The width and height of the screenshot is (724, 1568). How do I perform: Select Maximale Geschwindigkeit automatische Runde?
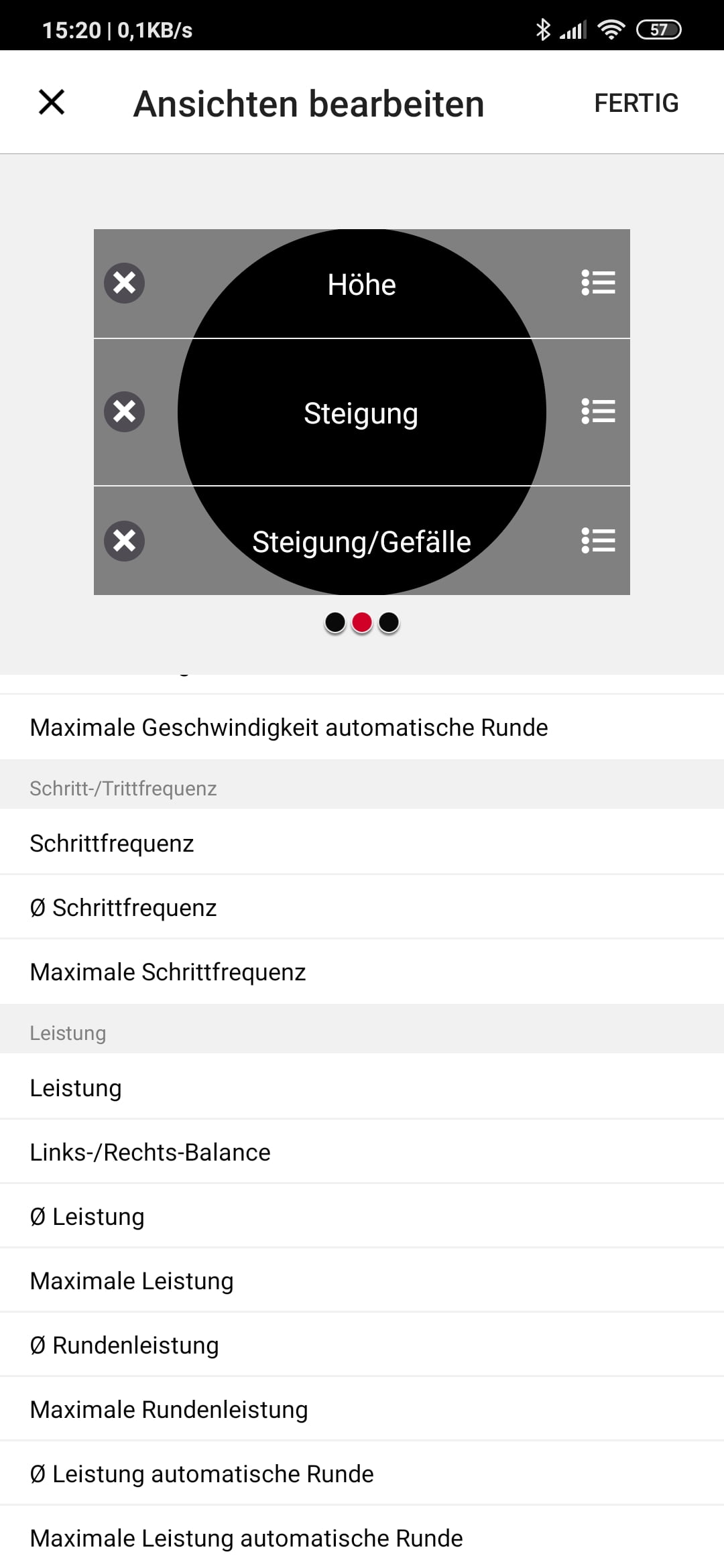pyautogui.click(x=289, y=727)
